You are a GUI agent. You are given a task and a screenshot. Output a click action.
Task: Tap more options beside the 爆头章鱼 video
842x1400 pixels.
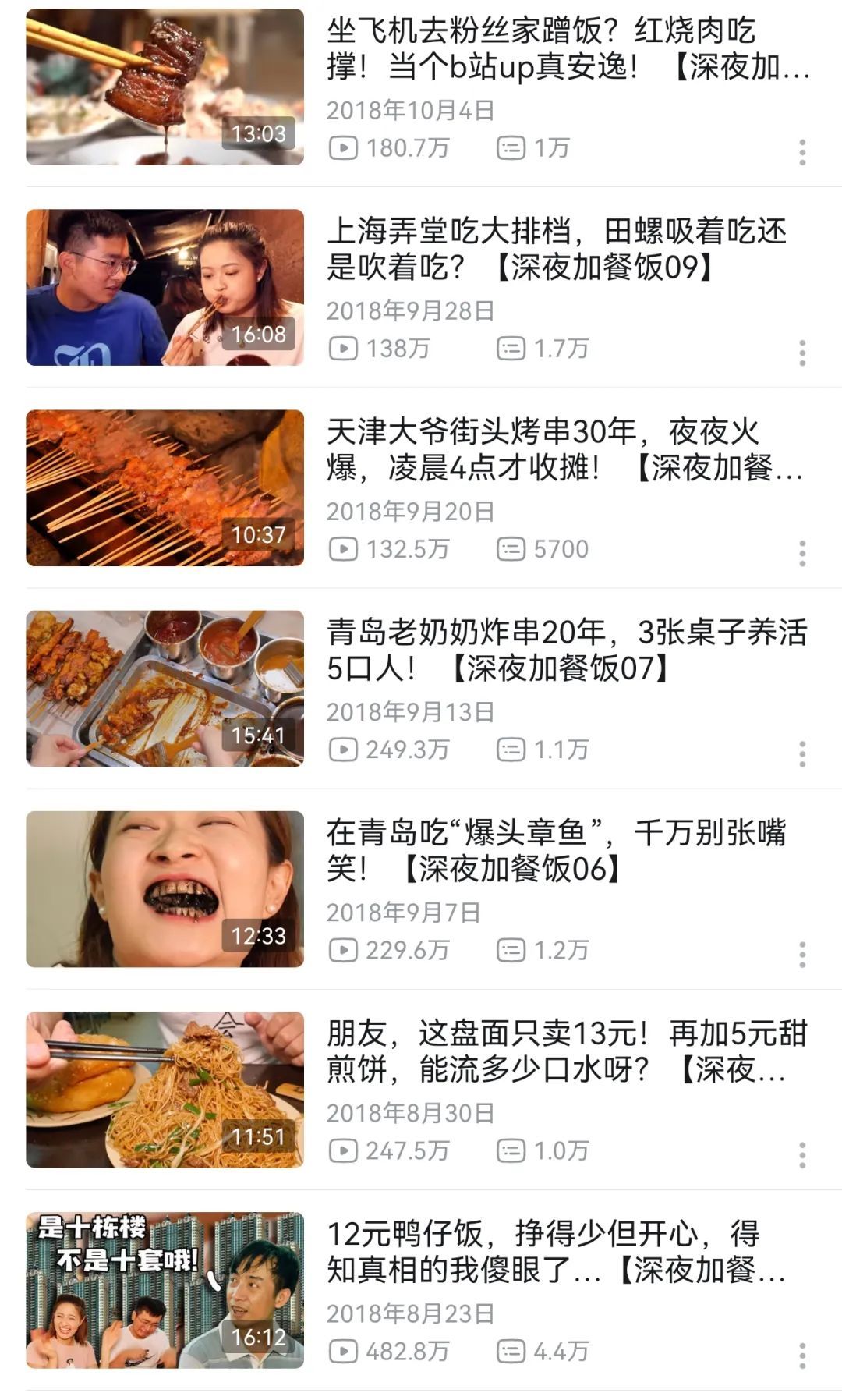click(x=801, y=954)
